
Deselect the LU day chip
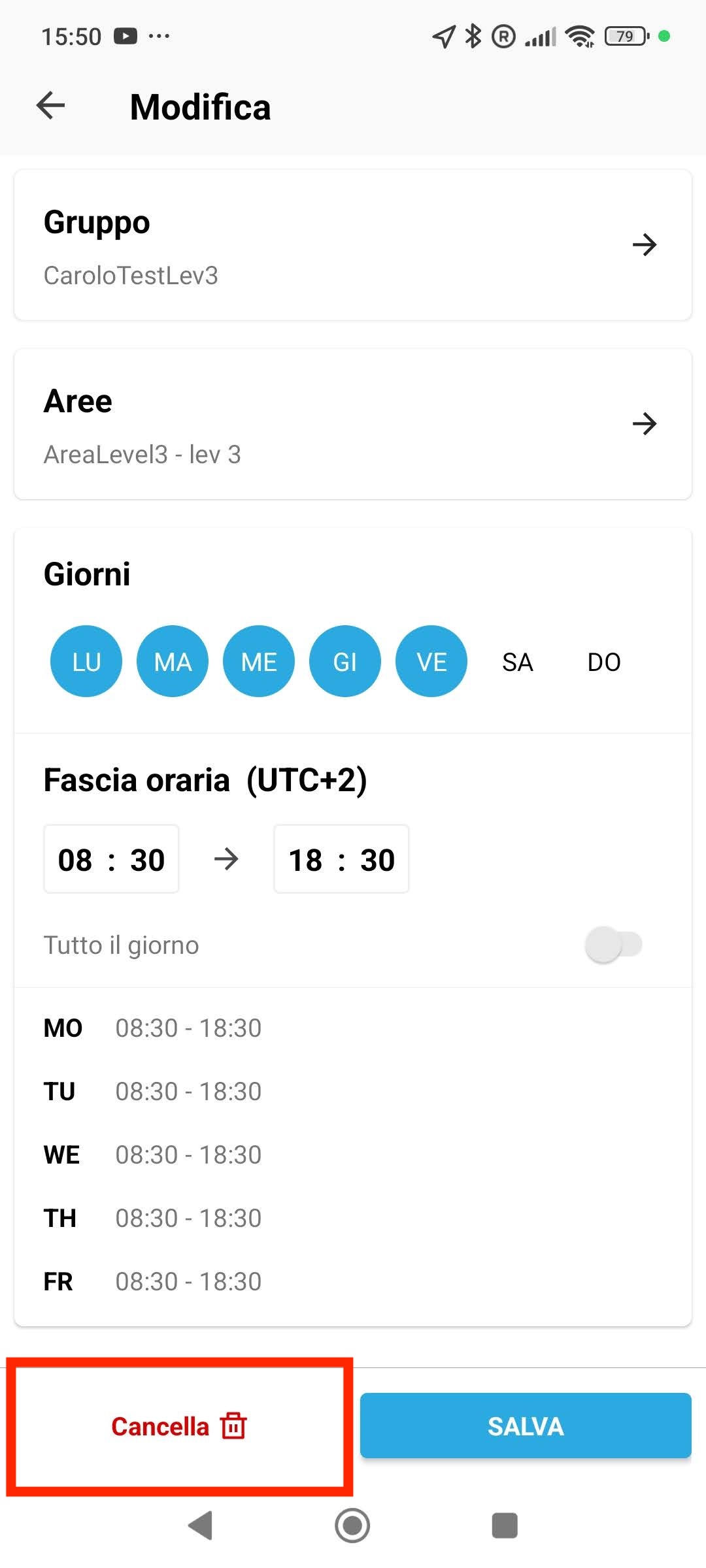(86, 661)
